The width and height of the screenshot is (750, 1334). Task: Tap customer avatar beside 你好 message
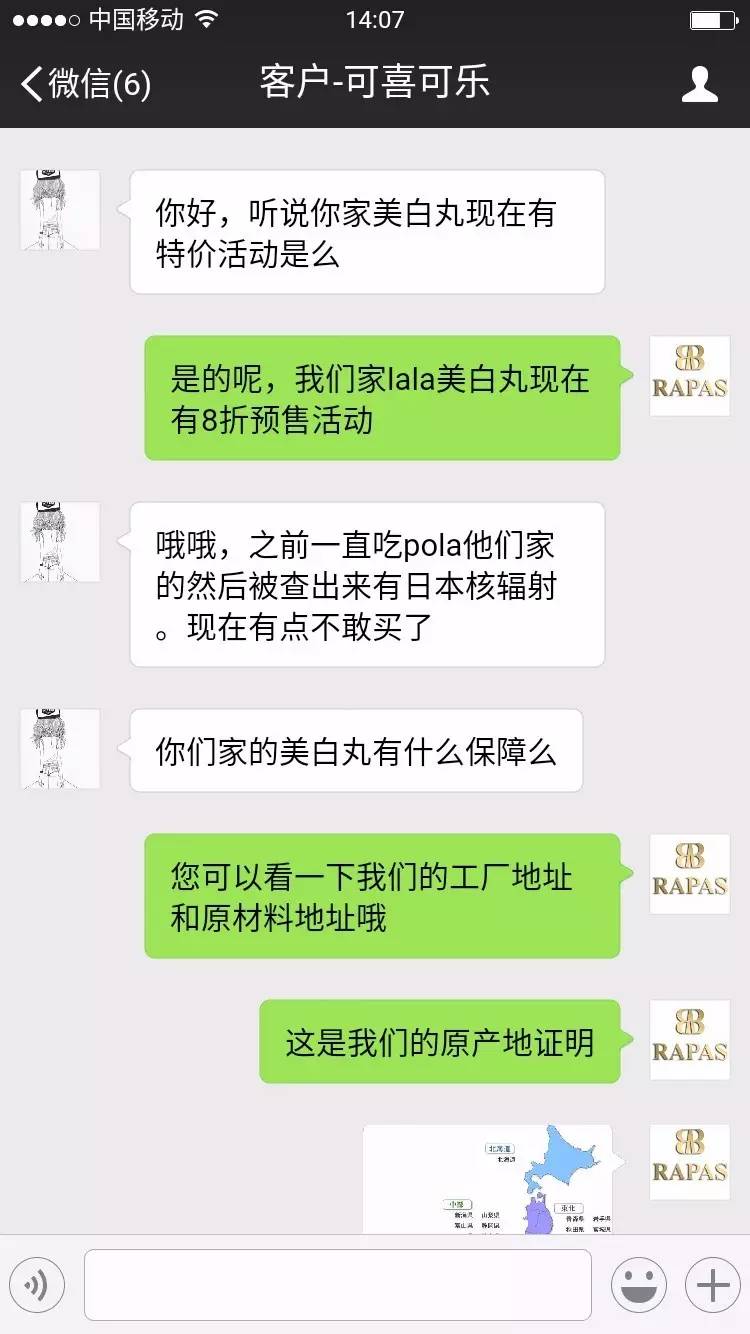60,210
